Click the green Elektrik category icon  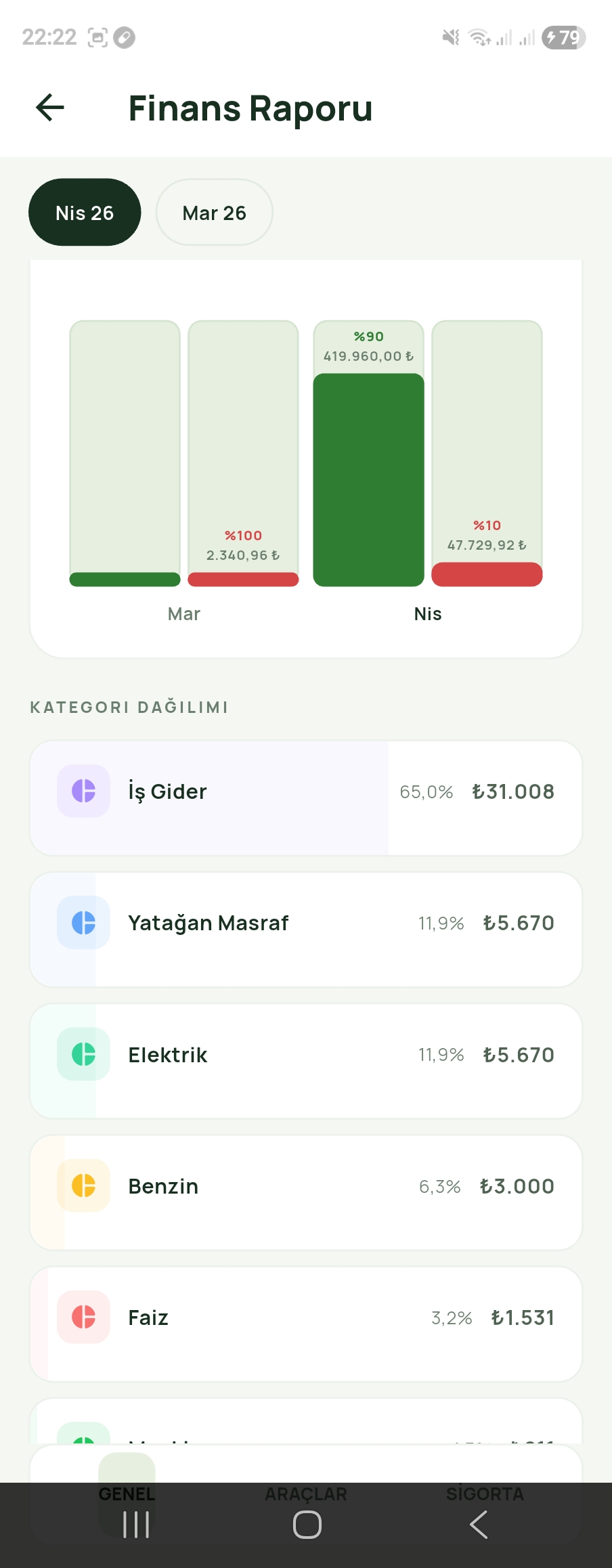pyautogui.click(x=83, y=1054)
